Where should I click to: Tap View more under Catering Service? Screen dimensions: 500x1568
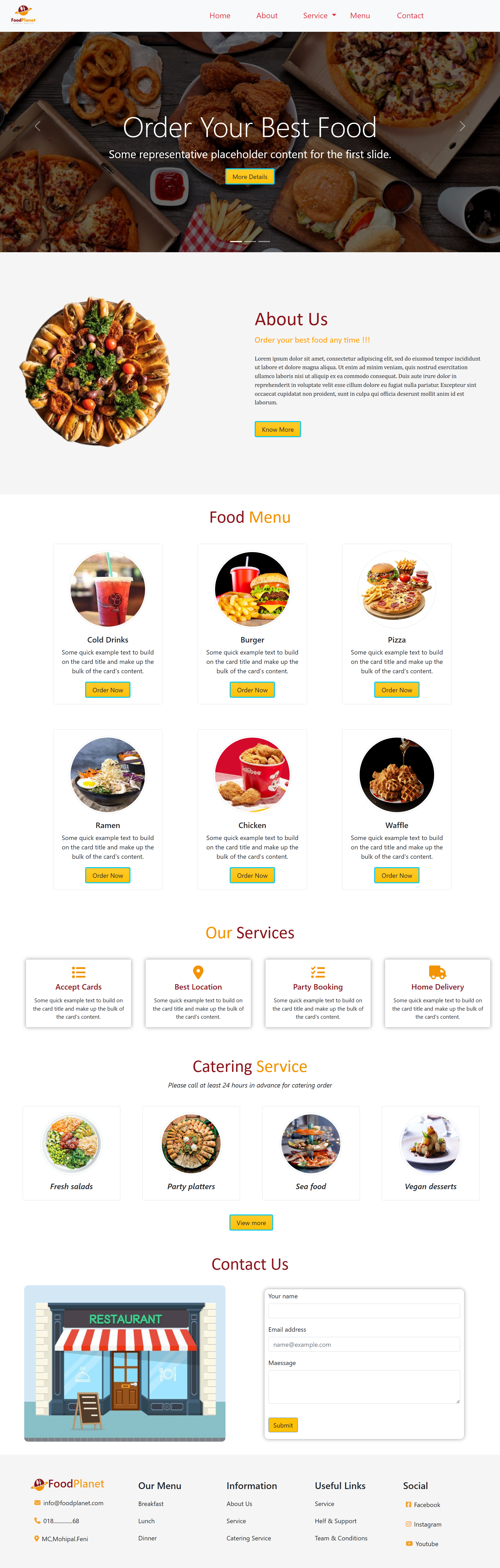click(x=251, y=1222)
